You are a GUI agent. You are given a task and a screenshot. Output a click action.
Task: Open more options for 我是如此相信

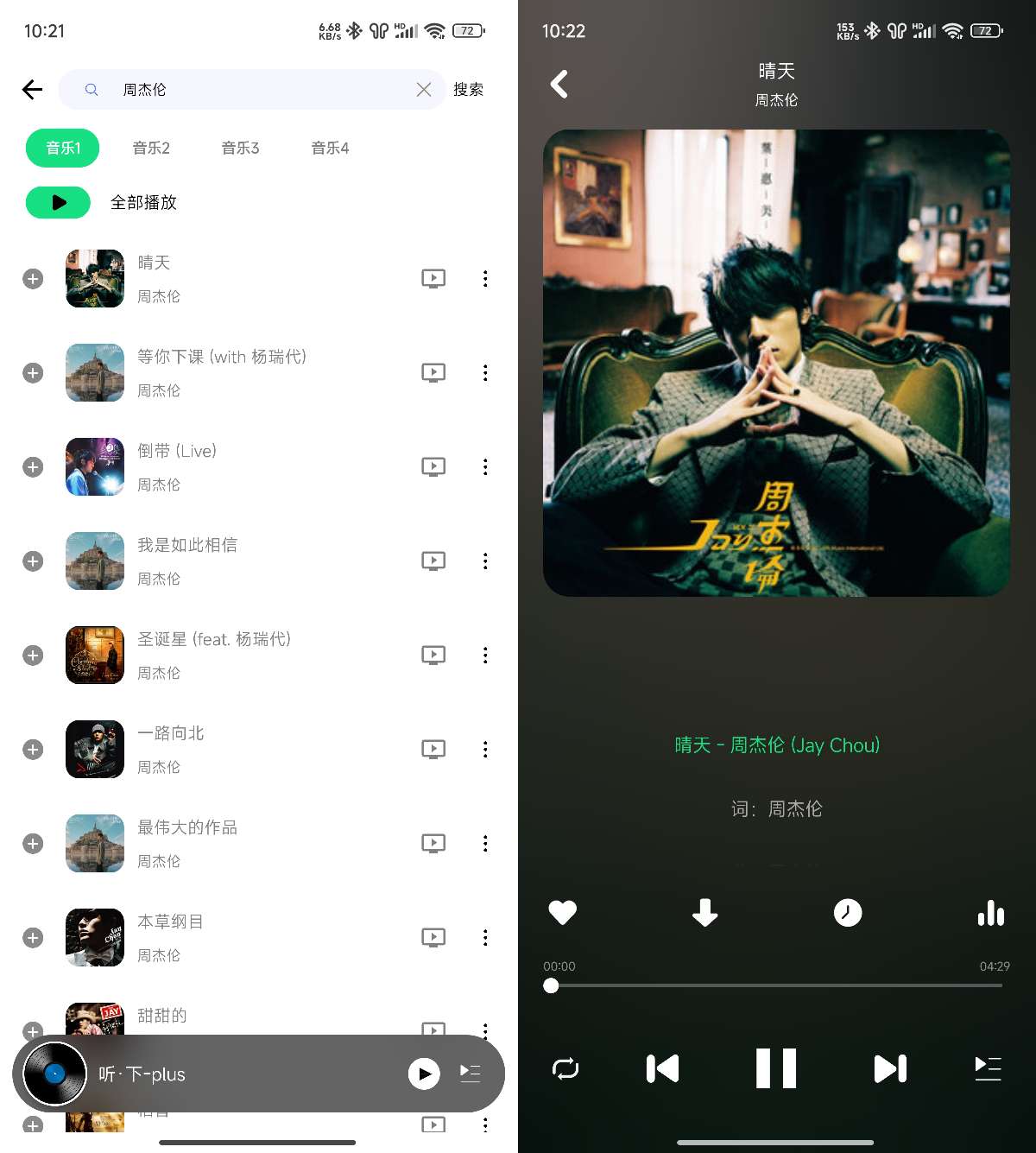[x=485, y=561]
